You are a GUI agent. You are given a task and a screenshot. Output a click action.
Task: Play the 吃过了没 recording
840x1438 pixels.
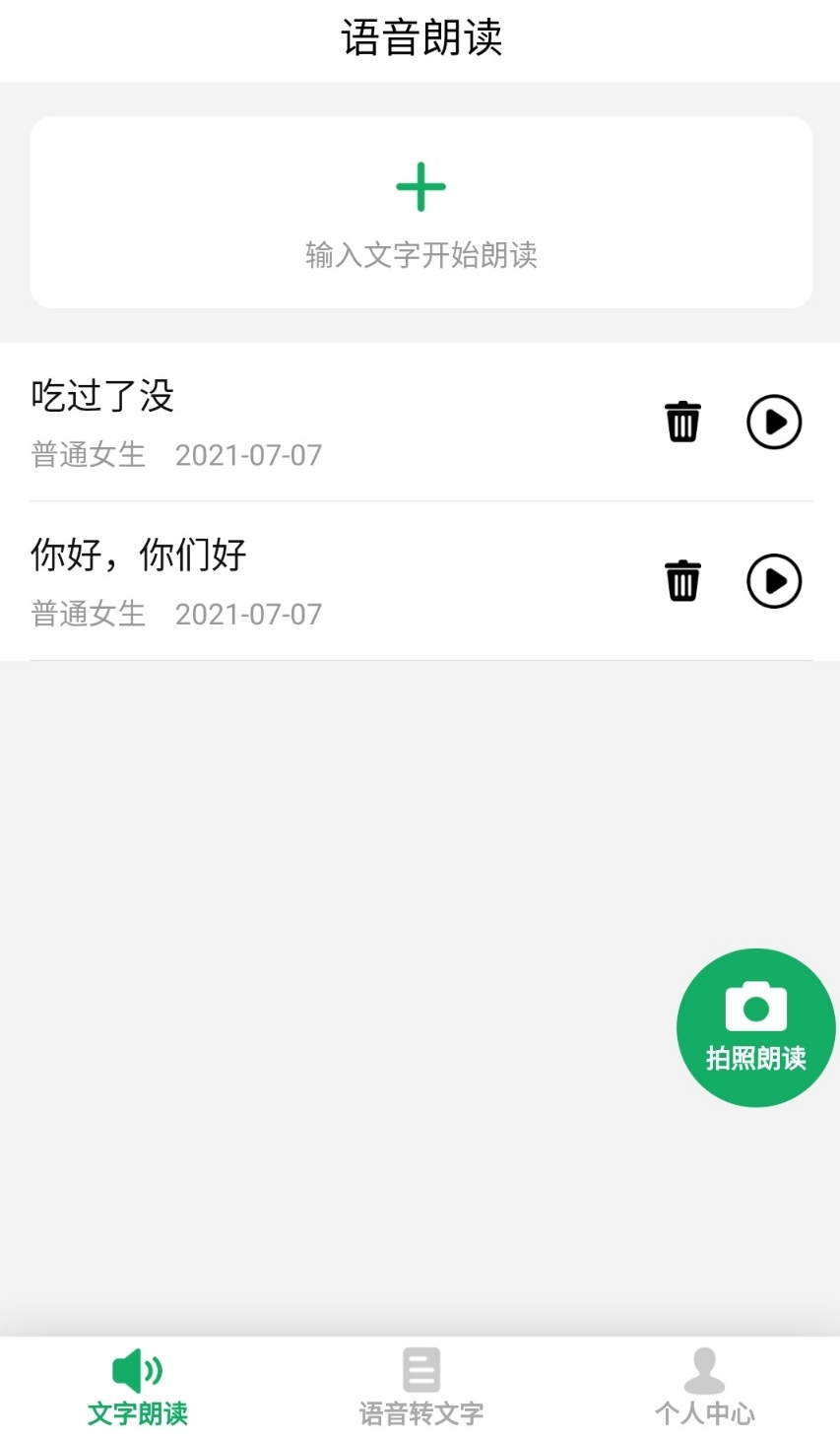pyautogui.click(x=774, y=422)
